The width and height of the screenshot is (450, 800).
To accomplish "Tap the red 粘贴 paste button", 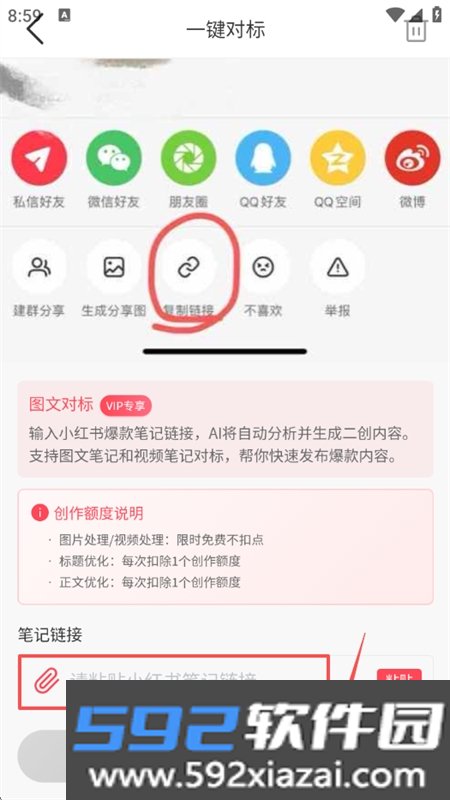I will point(399,675).
